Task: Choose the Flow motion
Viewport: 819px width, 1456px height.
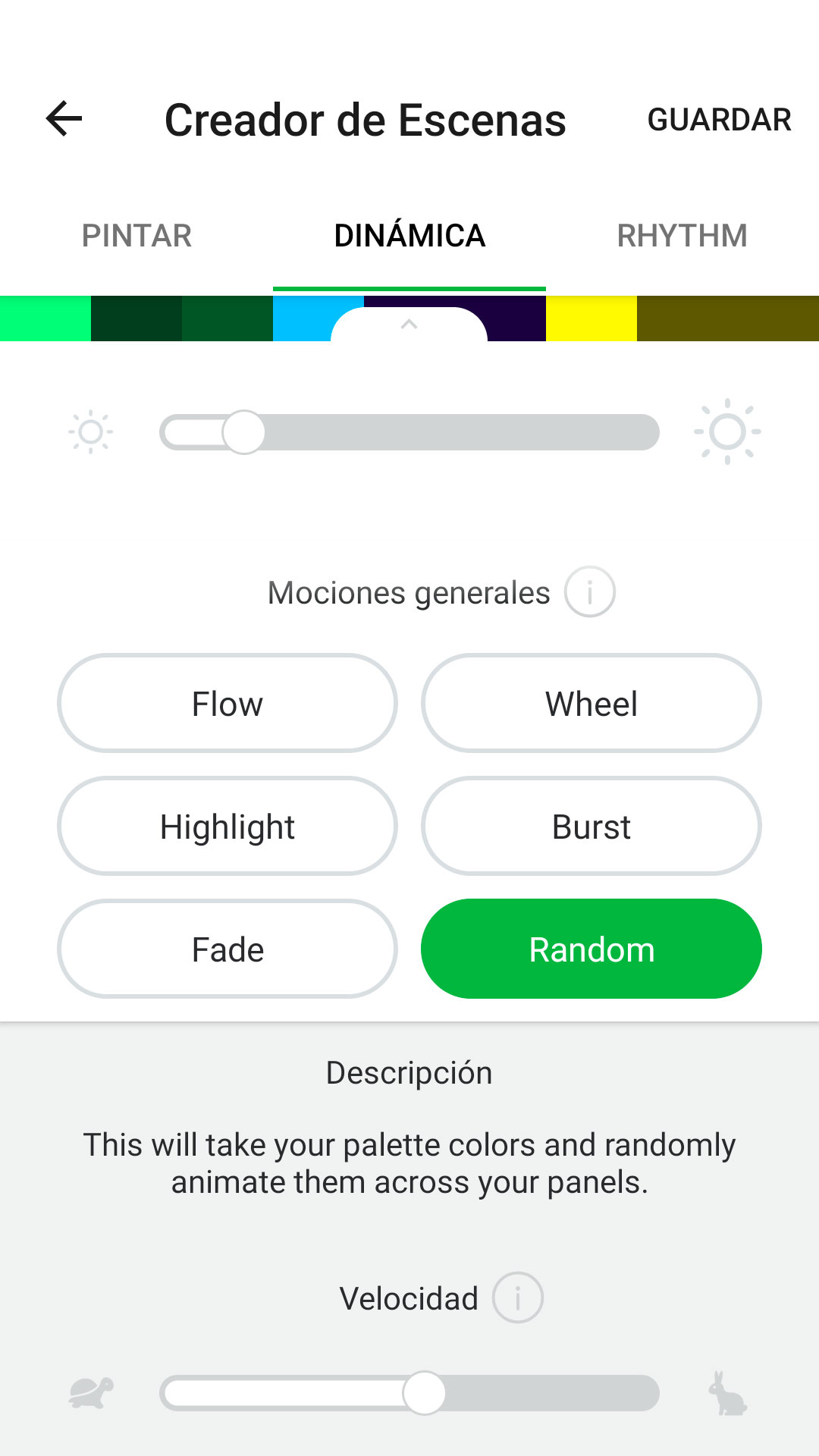Action: point(227,704)
